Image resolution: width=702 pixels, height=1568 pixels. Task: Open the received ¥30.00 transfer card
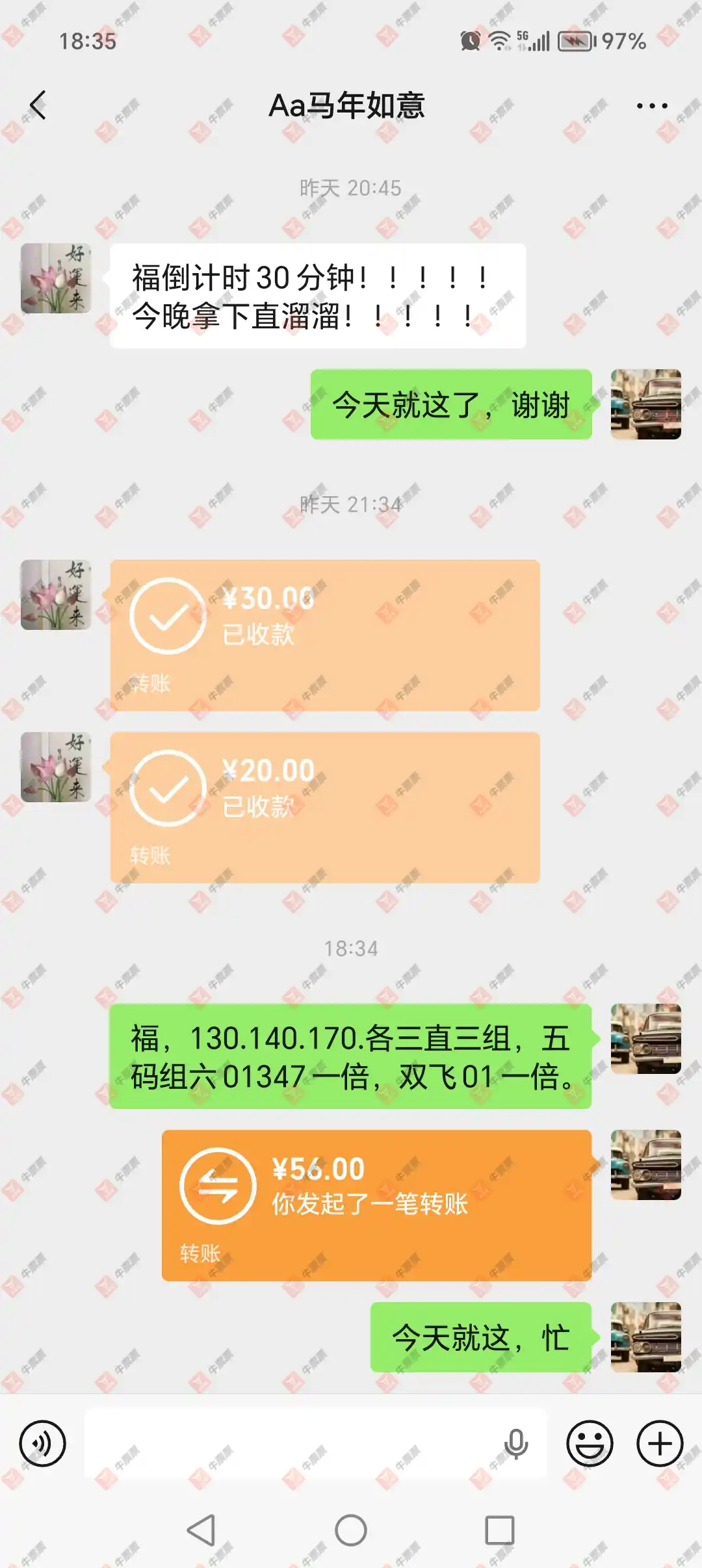click(324, 634)
